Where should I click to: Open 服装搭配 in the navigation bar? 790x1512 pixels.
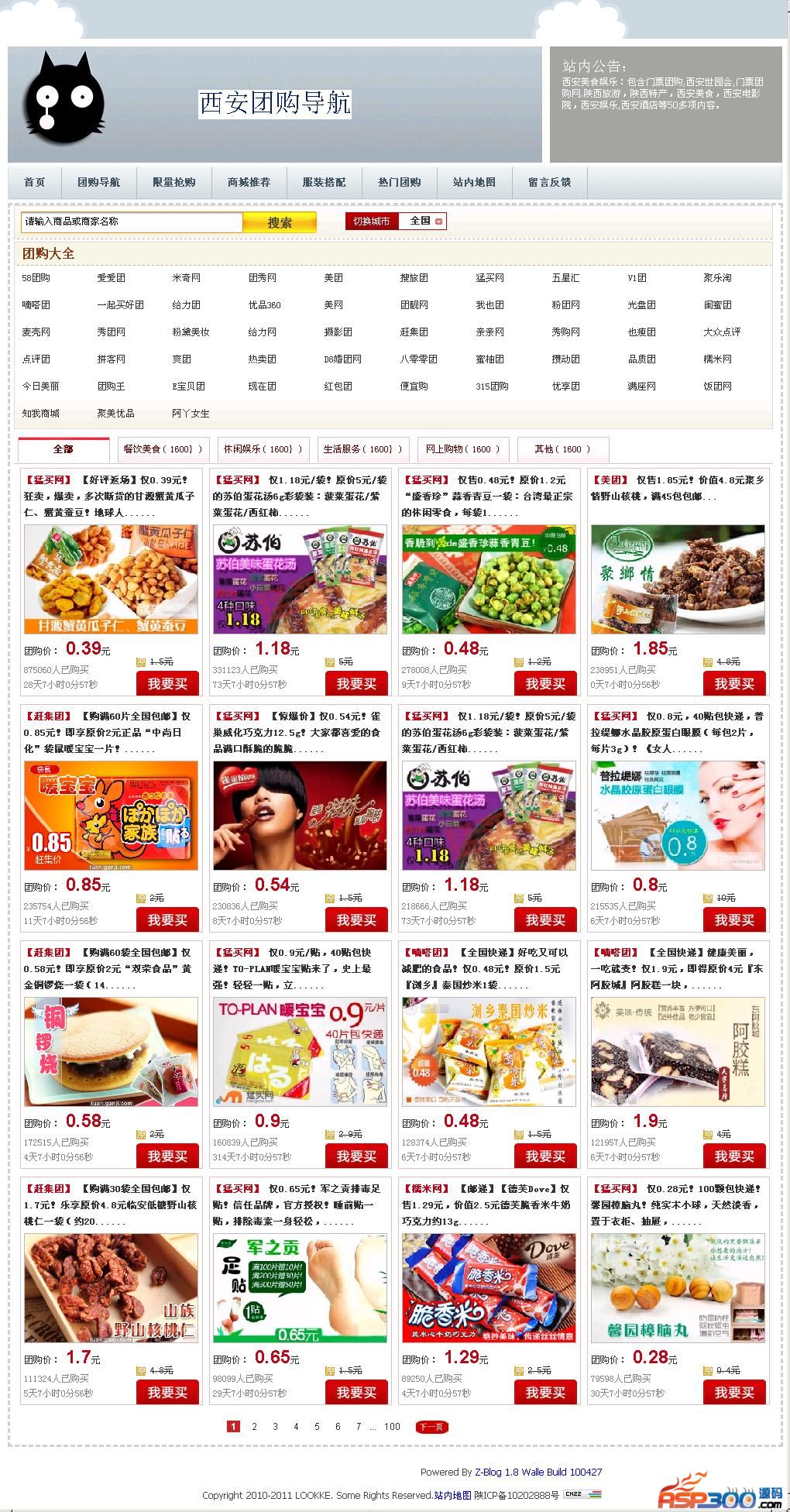pos(324,182)
